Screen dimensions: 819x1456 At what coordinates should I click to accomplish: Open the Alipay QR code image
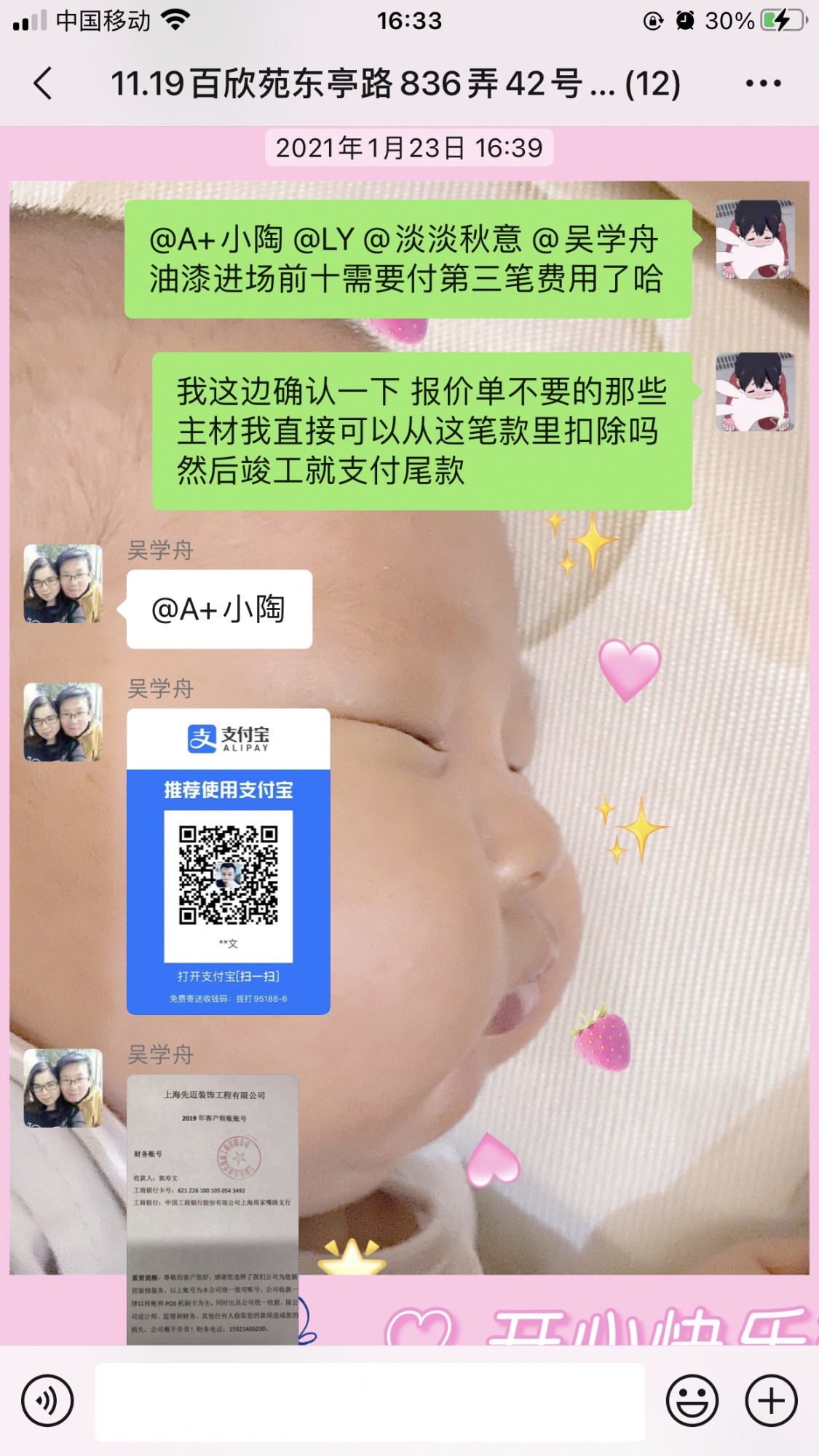(228, 861)
